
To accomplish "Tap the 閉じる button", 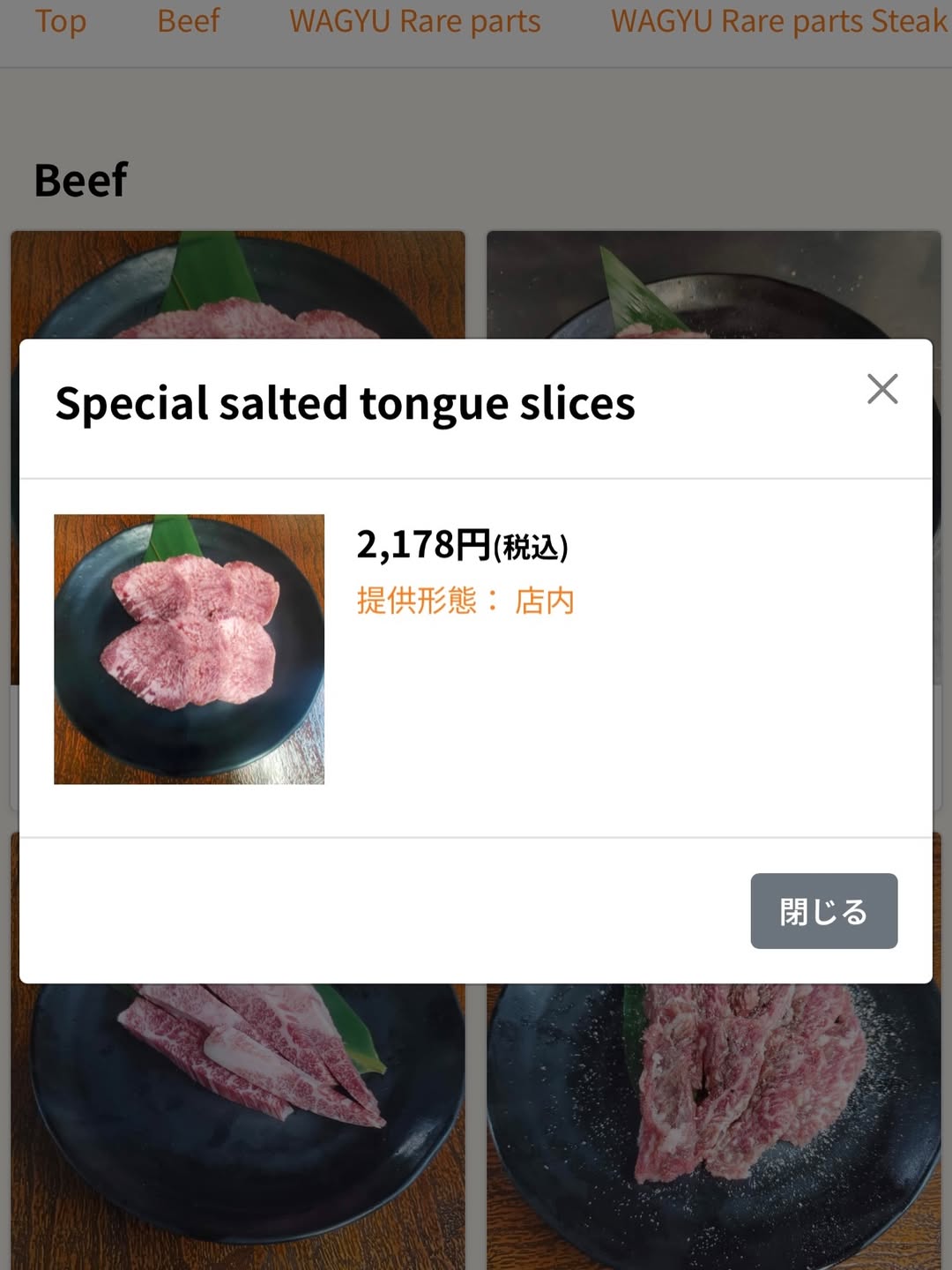I will point(823,911).
